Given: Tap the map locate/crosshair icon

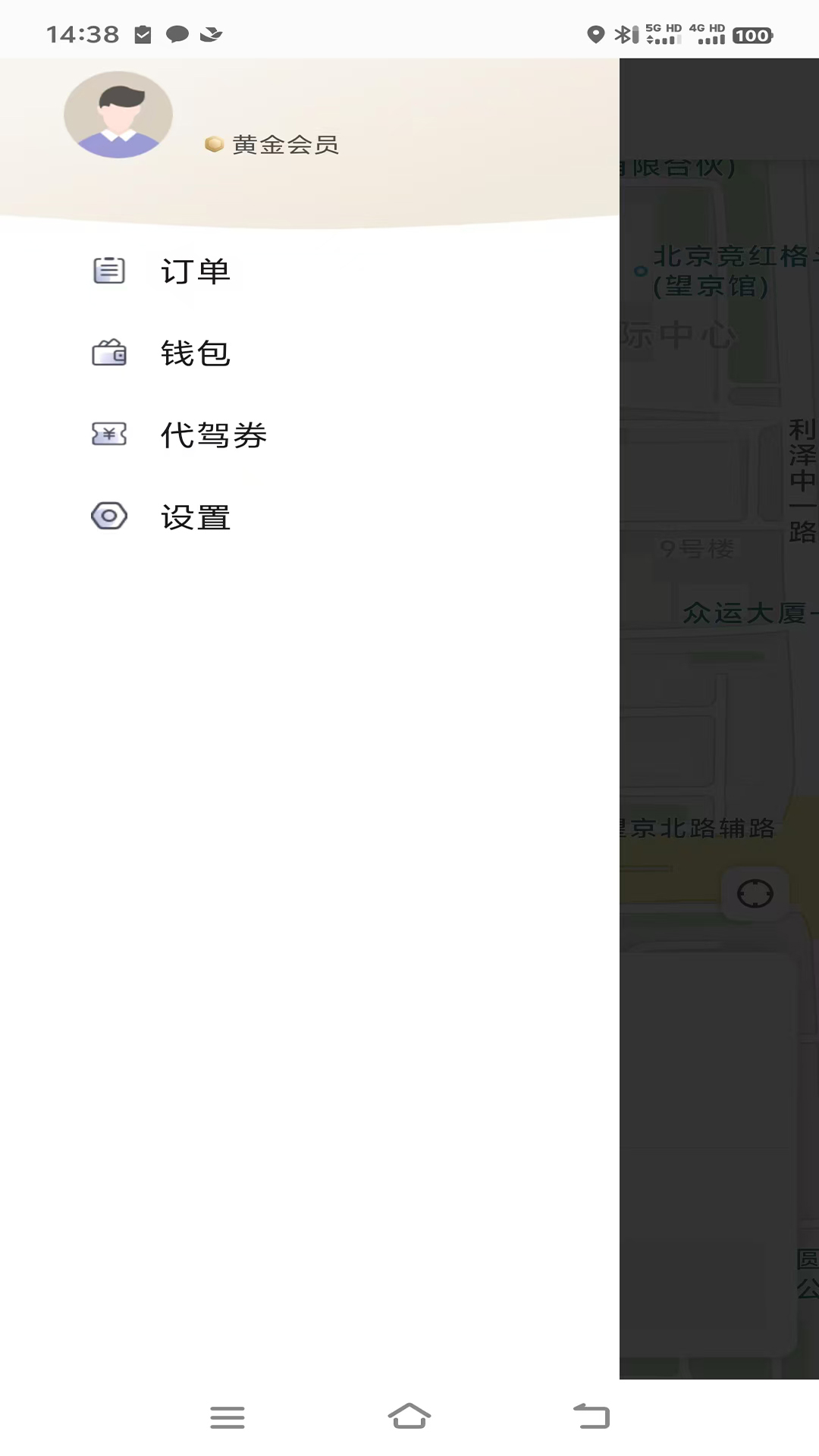Looking at the screenshot, I should click(x=755, y=894).
